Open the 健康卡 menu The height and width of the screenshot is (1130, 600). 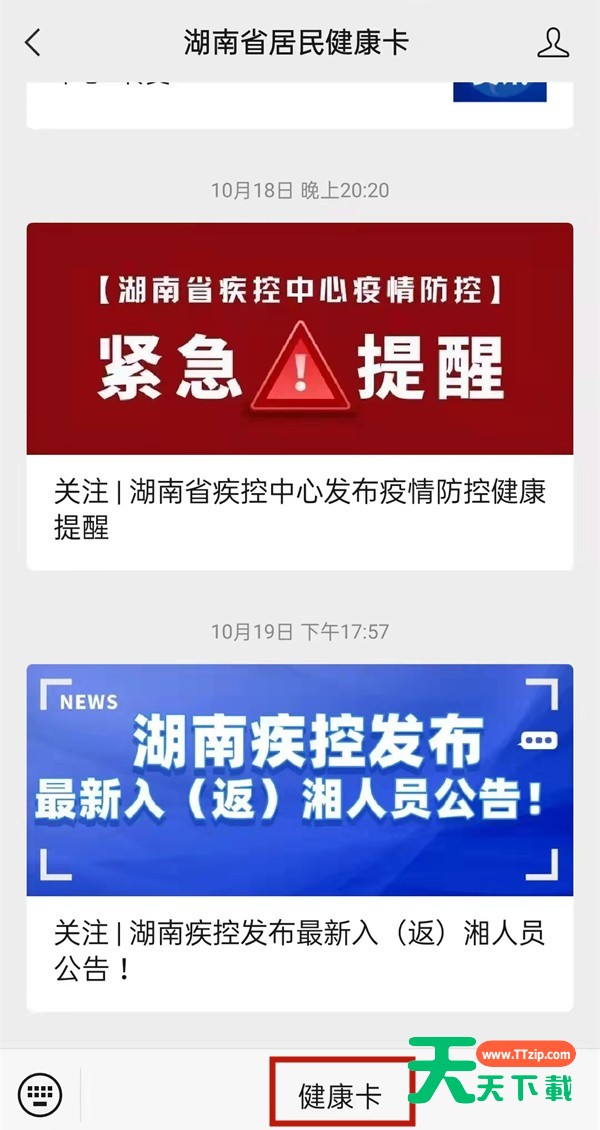click(x=340, y=1096)
